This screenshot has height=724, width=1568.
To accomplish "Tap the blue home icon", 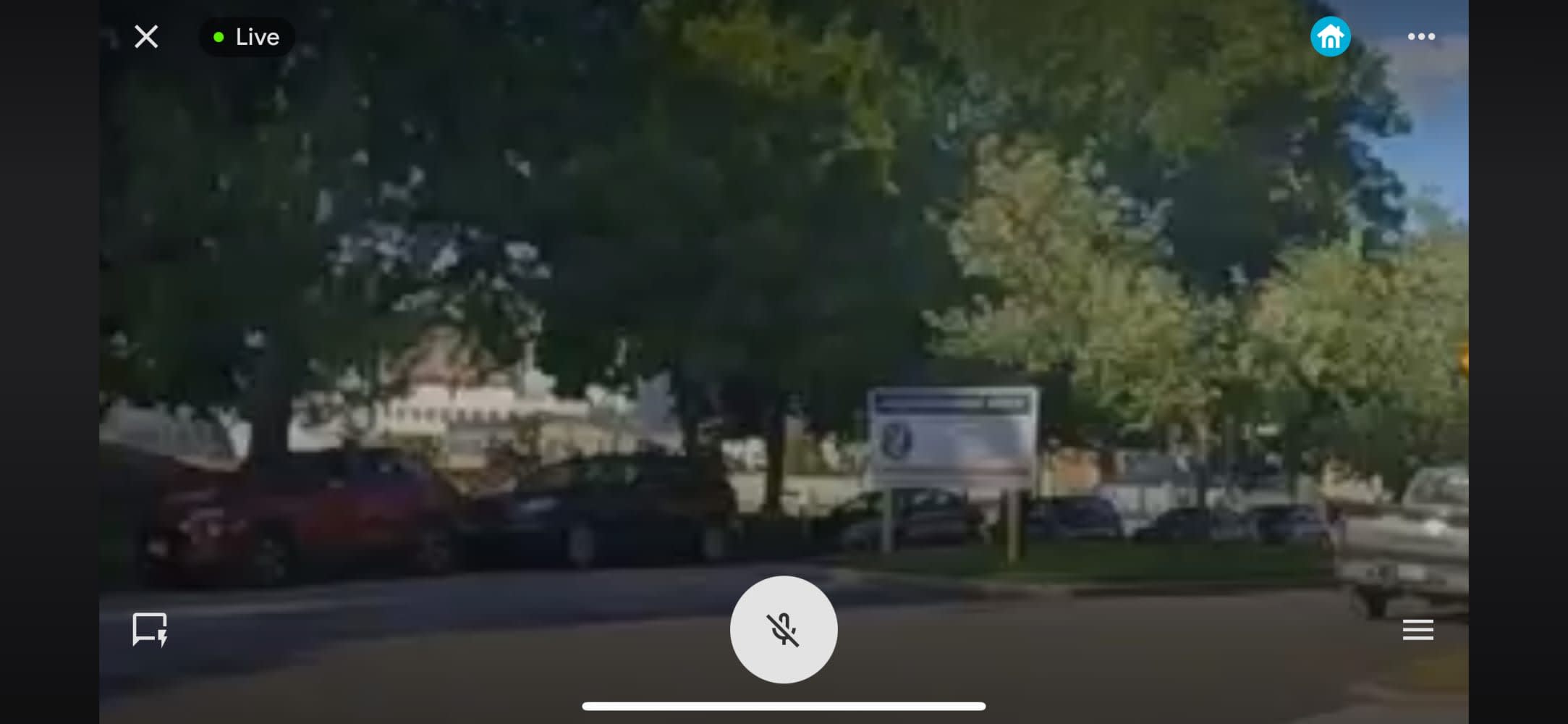I will 1330,36.
